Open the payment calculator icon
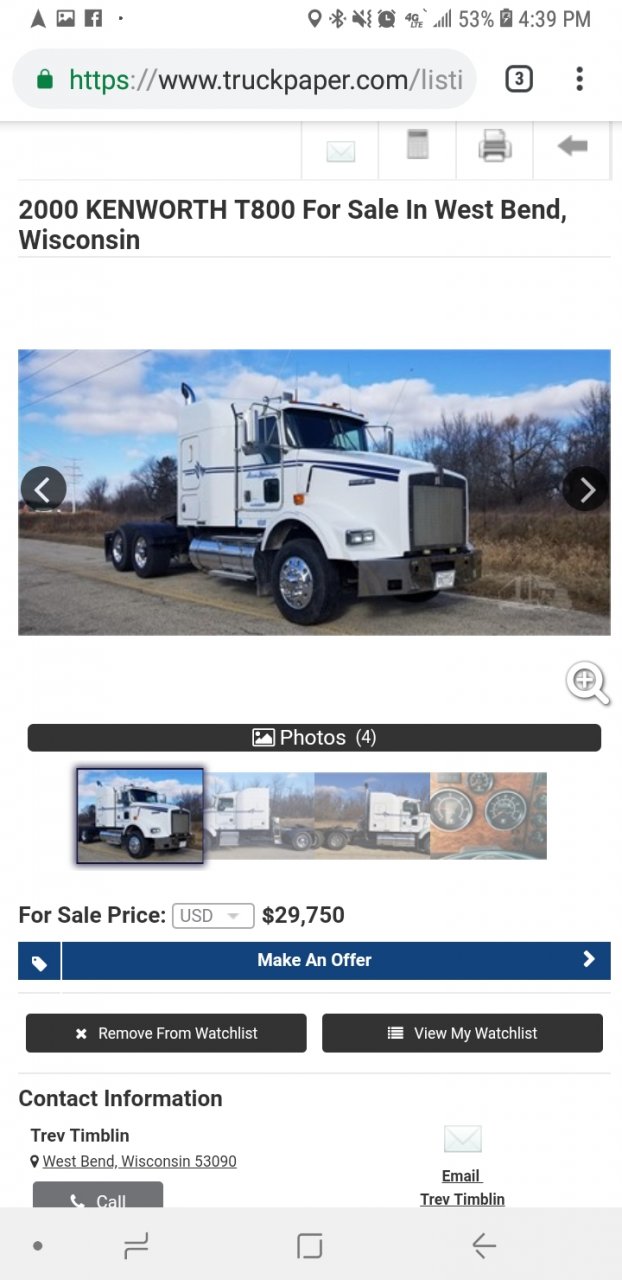622x1280 pixels. tap(417, 146)
